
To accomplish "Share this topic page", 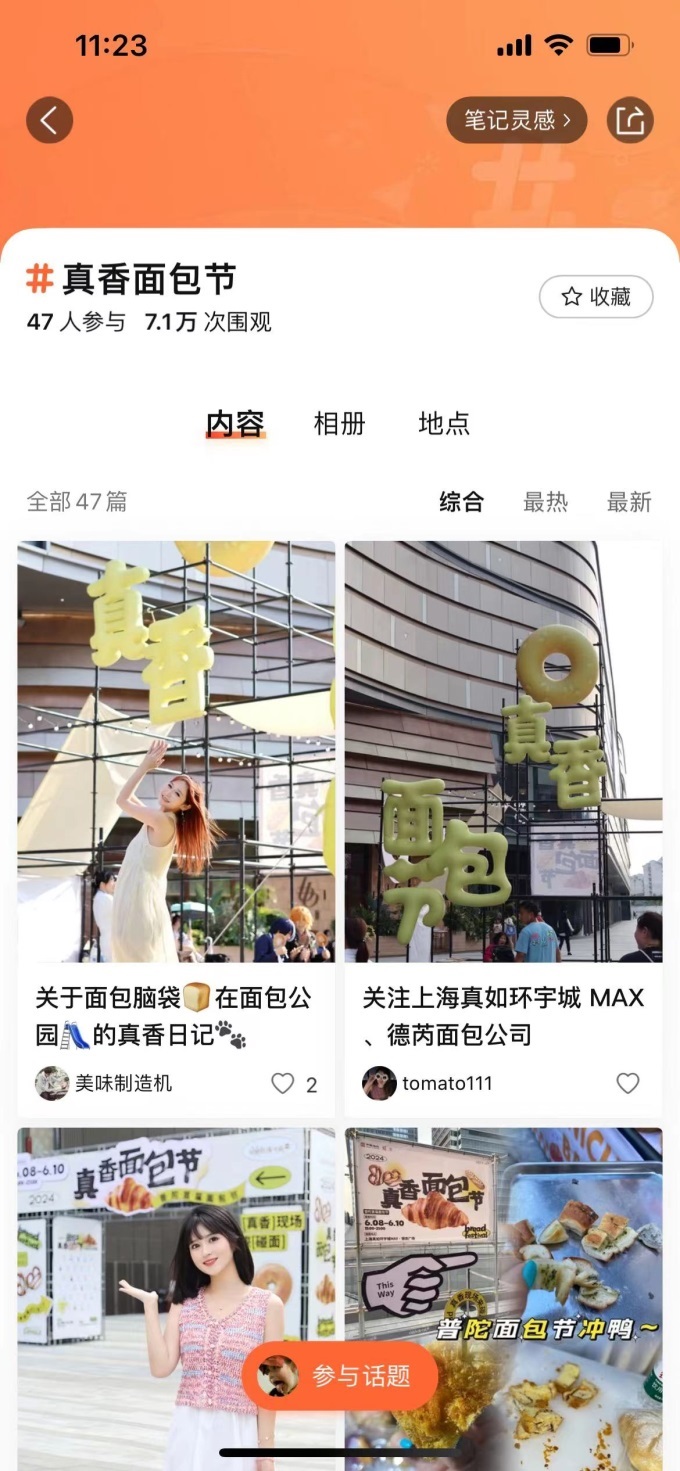I will [x=630, y=121].
